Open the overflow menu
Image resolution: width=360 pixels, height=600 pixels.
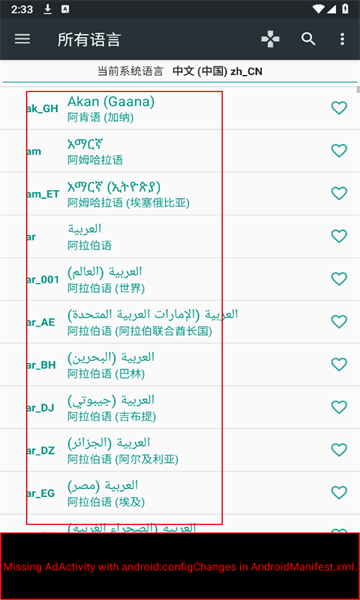click(x=342, y=39)
